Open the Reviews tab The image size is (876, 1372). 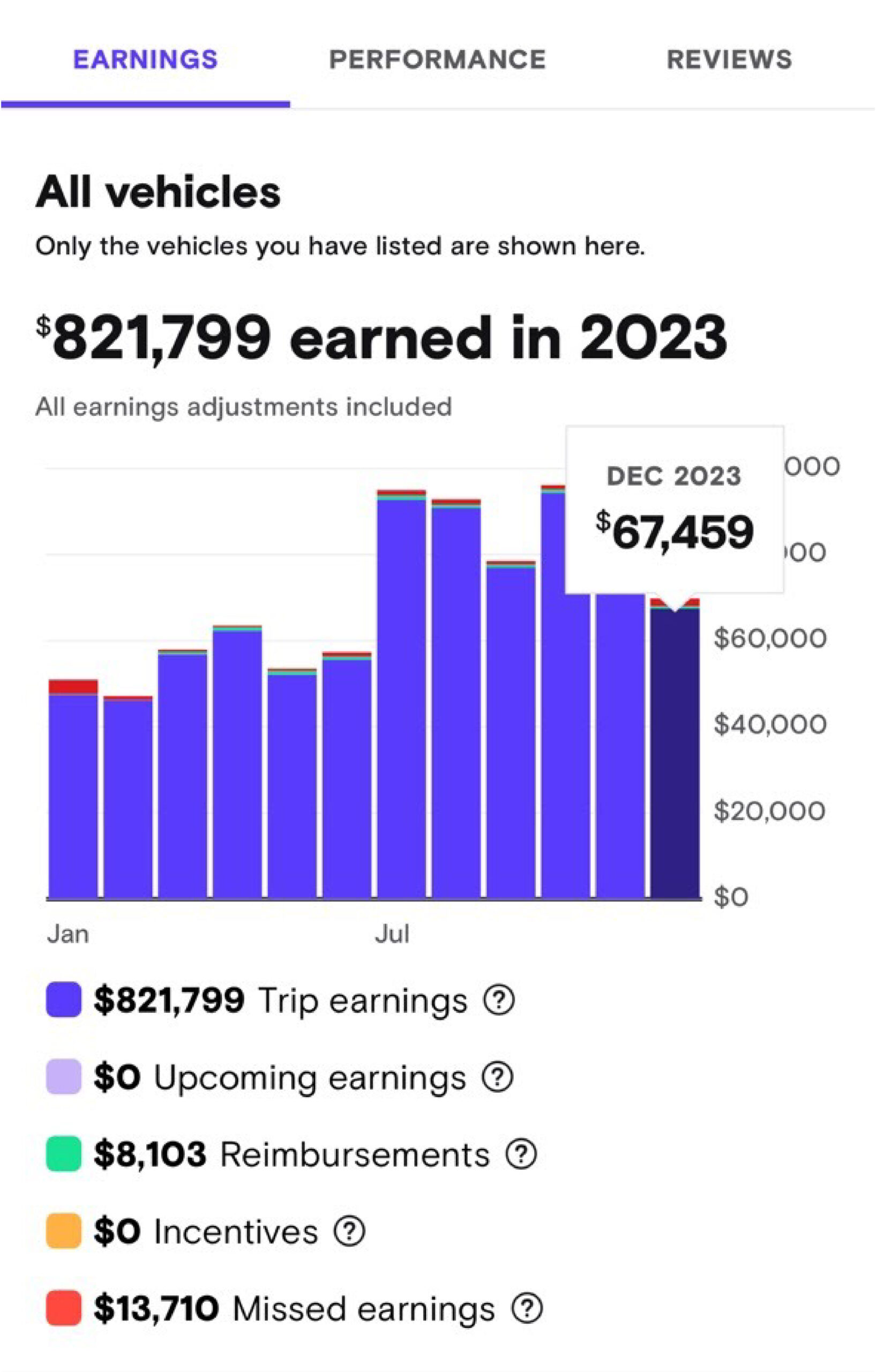tap(729, 59)
